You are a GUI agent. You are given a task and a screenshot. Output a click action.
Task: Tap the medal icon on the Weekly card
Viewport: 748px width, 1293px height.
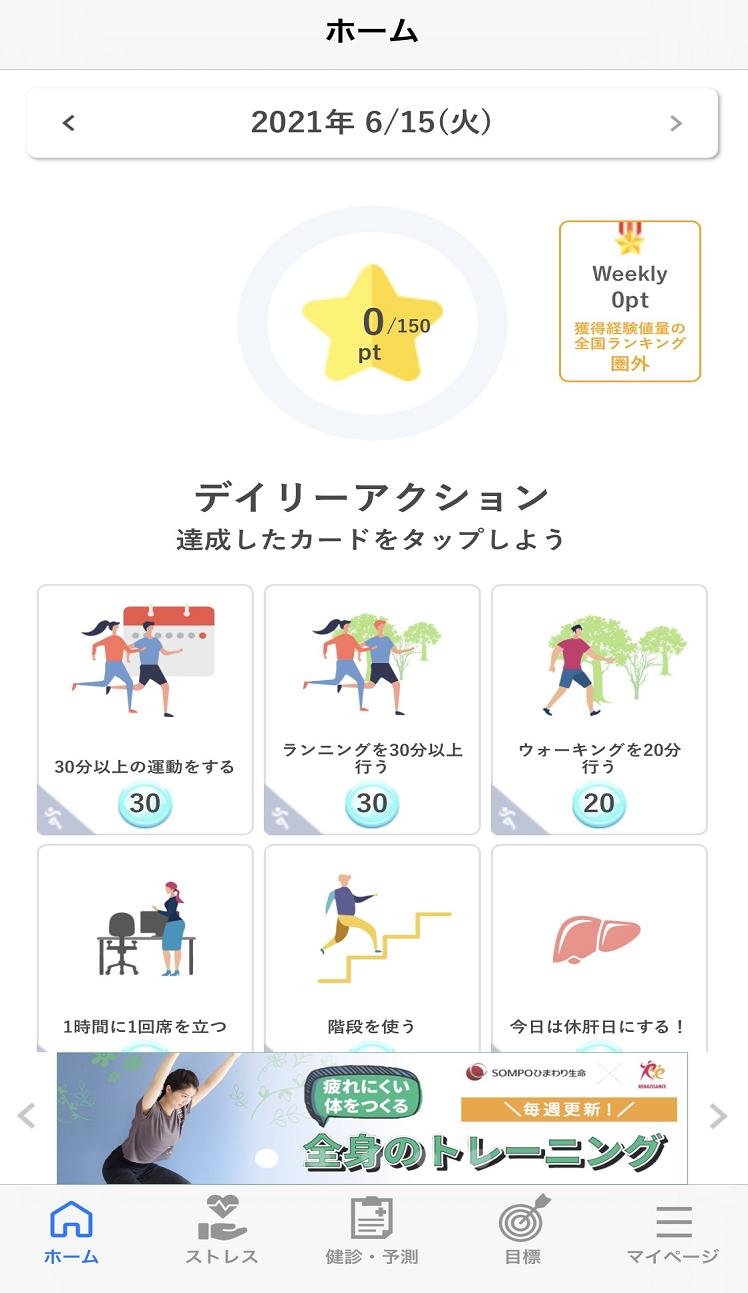pos(630,241)
